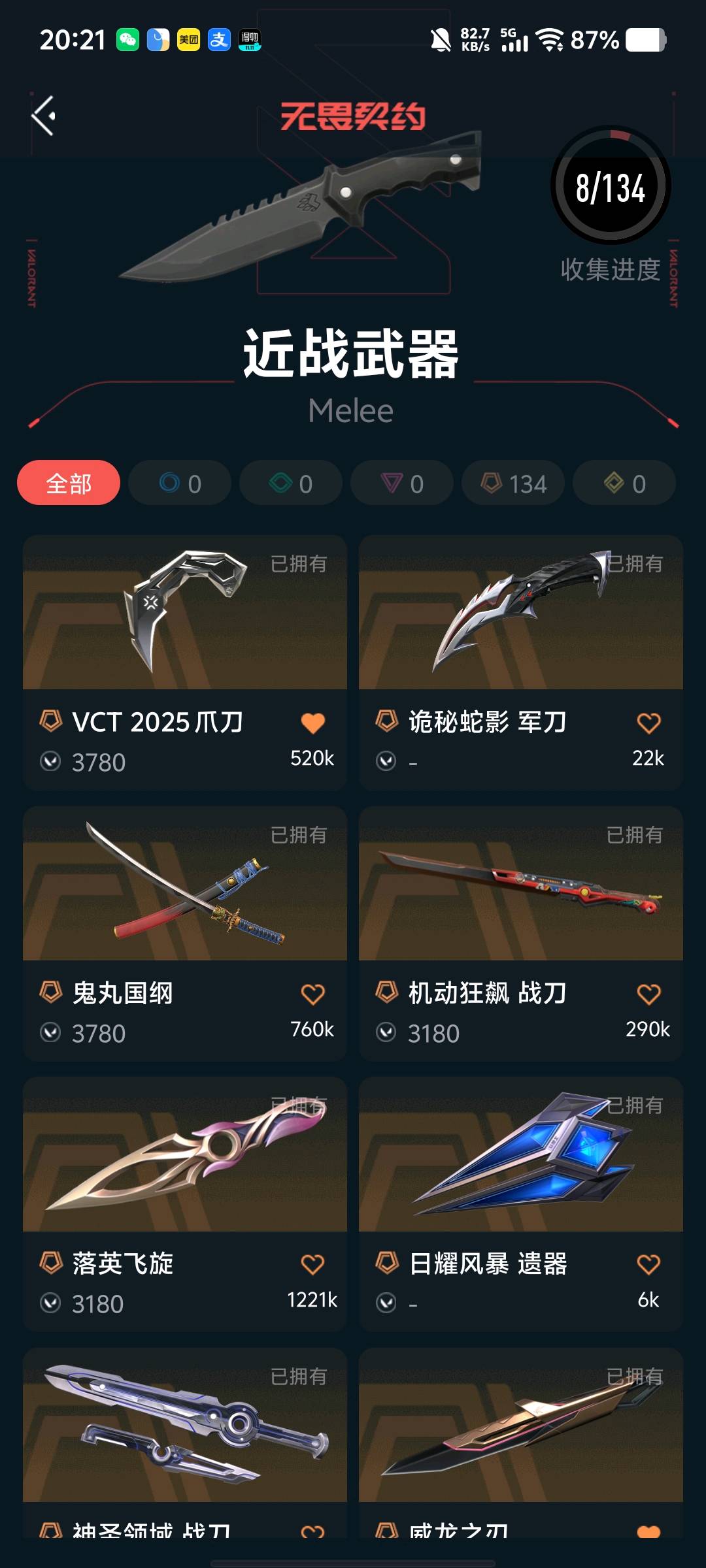The width and height of the screenshot is (706, 1568).
Task: Like the 诡秘蛇影 军刀 skin
Action: (x=648, y=723)
